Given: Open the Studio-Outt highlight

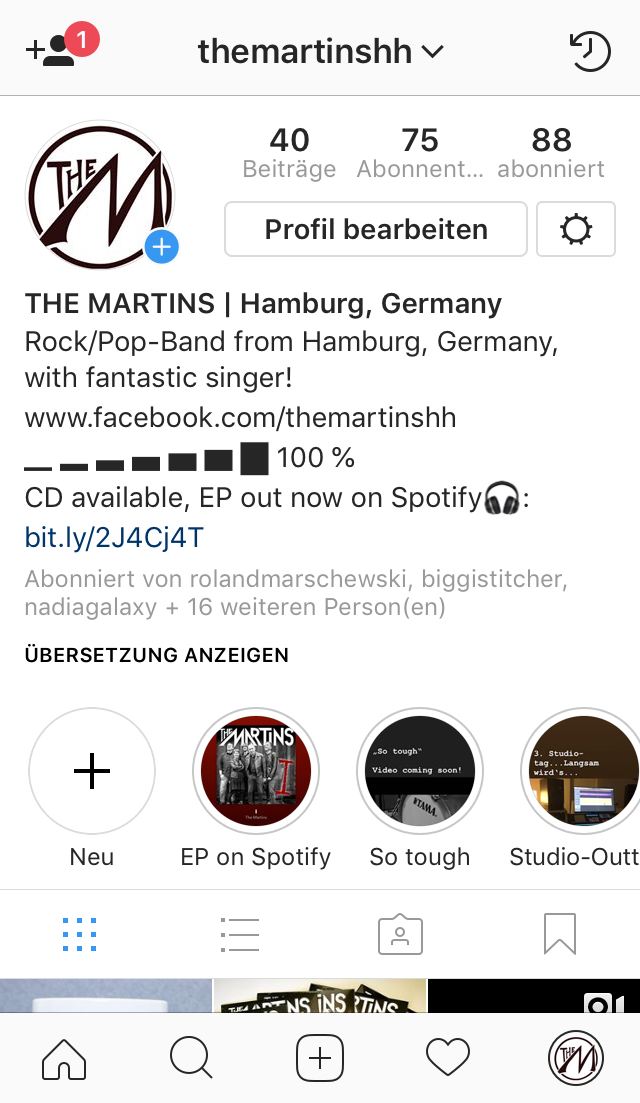Looking at the screenshot, I should coord(580,772).
